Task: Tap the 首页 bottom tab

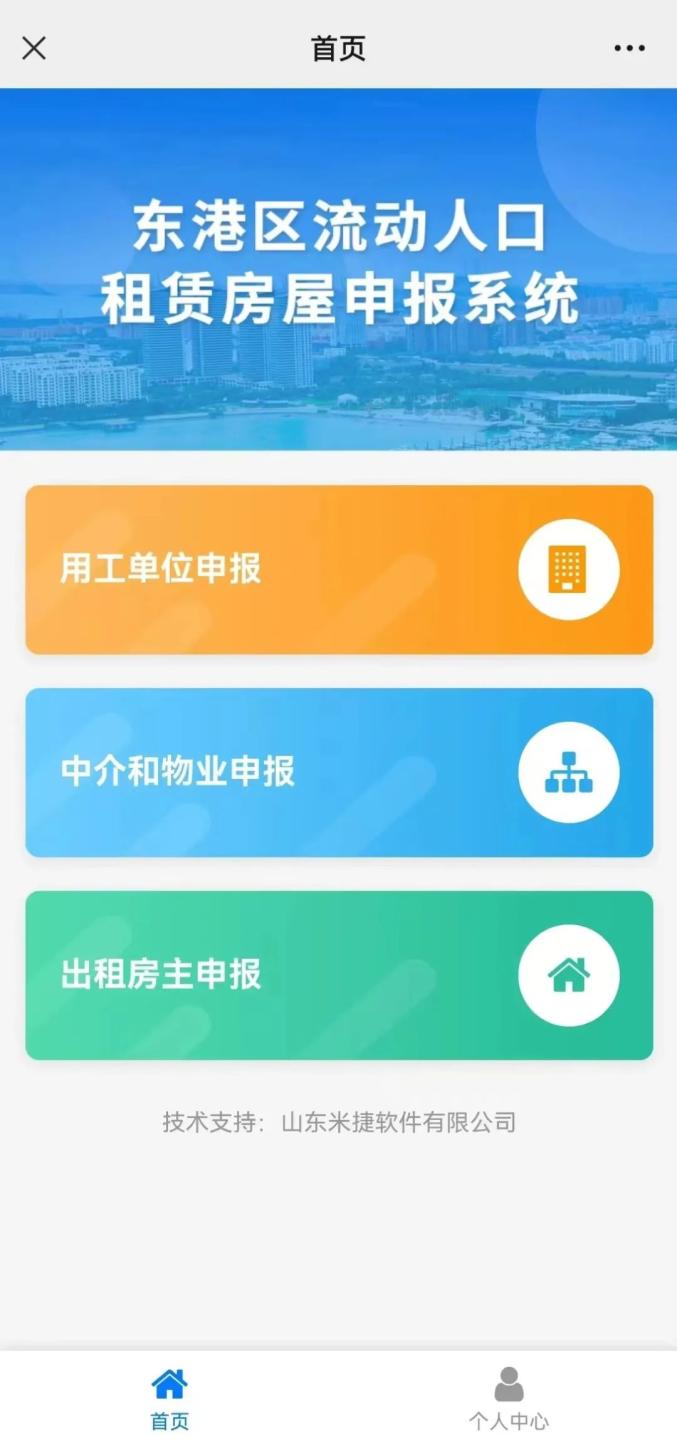Action: point(169,1398)
